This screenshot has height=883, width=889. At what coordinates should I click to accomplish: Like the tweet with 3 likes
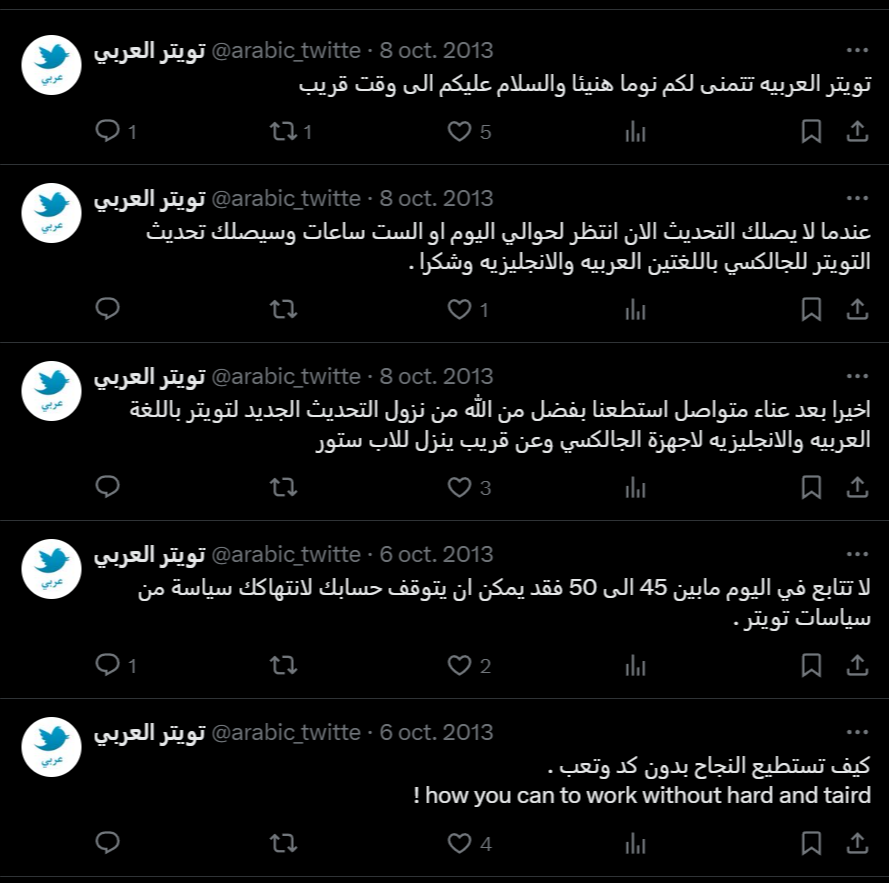[459, 487]
